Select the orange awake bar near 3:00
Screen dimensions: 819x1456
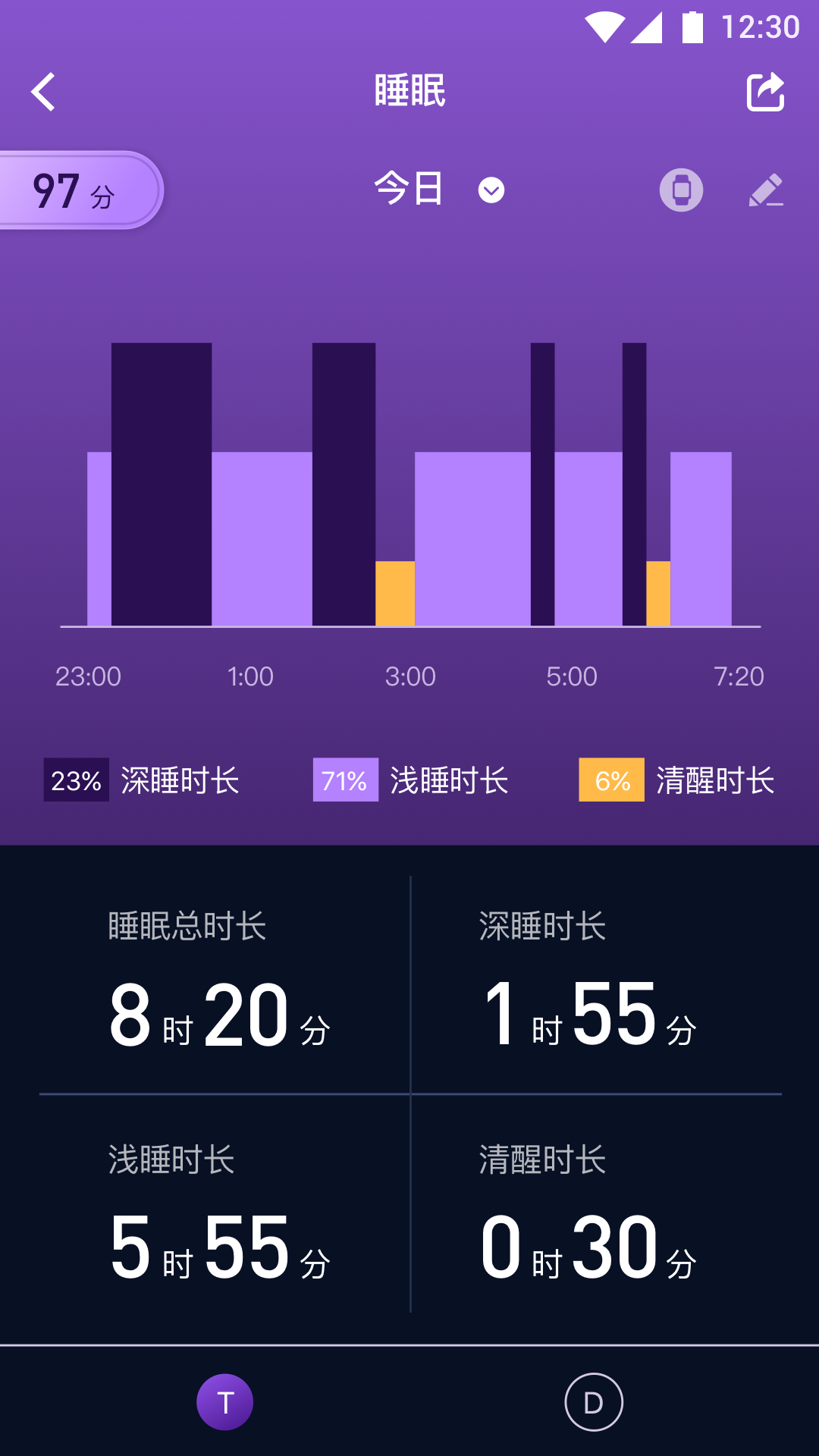coord(395,595)
